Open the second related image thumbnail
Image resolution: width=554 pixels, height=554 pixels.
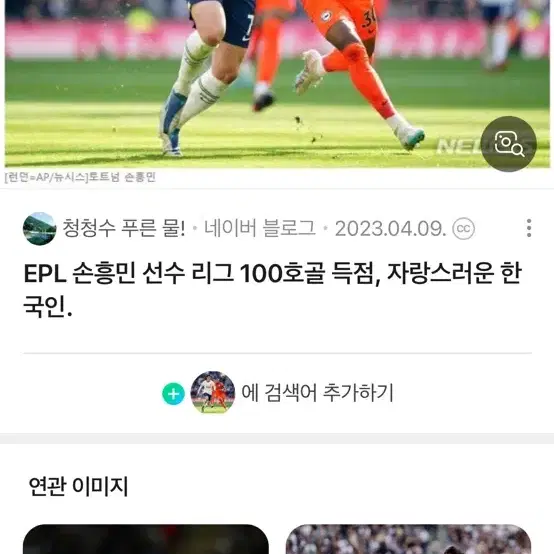tap(408, 539)
